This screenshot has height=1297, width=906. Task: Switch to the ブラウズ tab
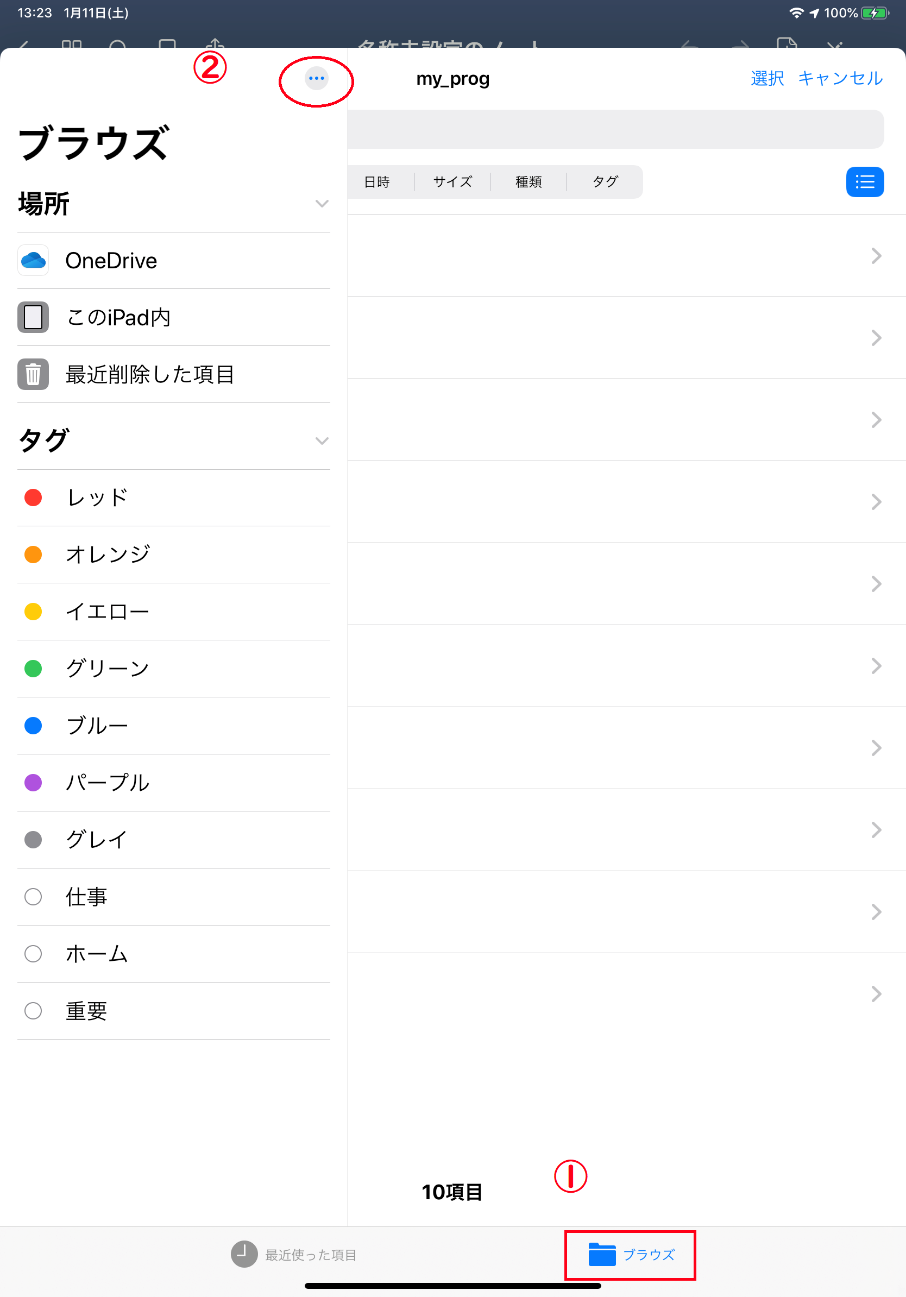coord(631,1255)
